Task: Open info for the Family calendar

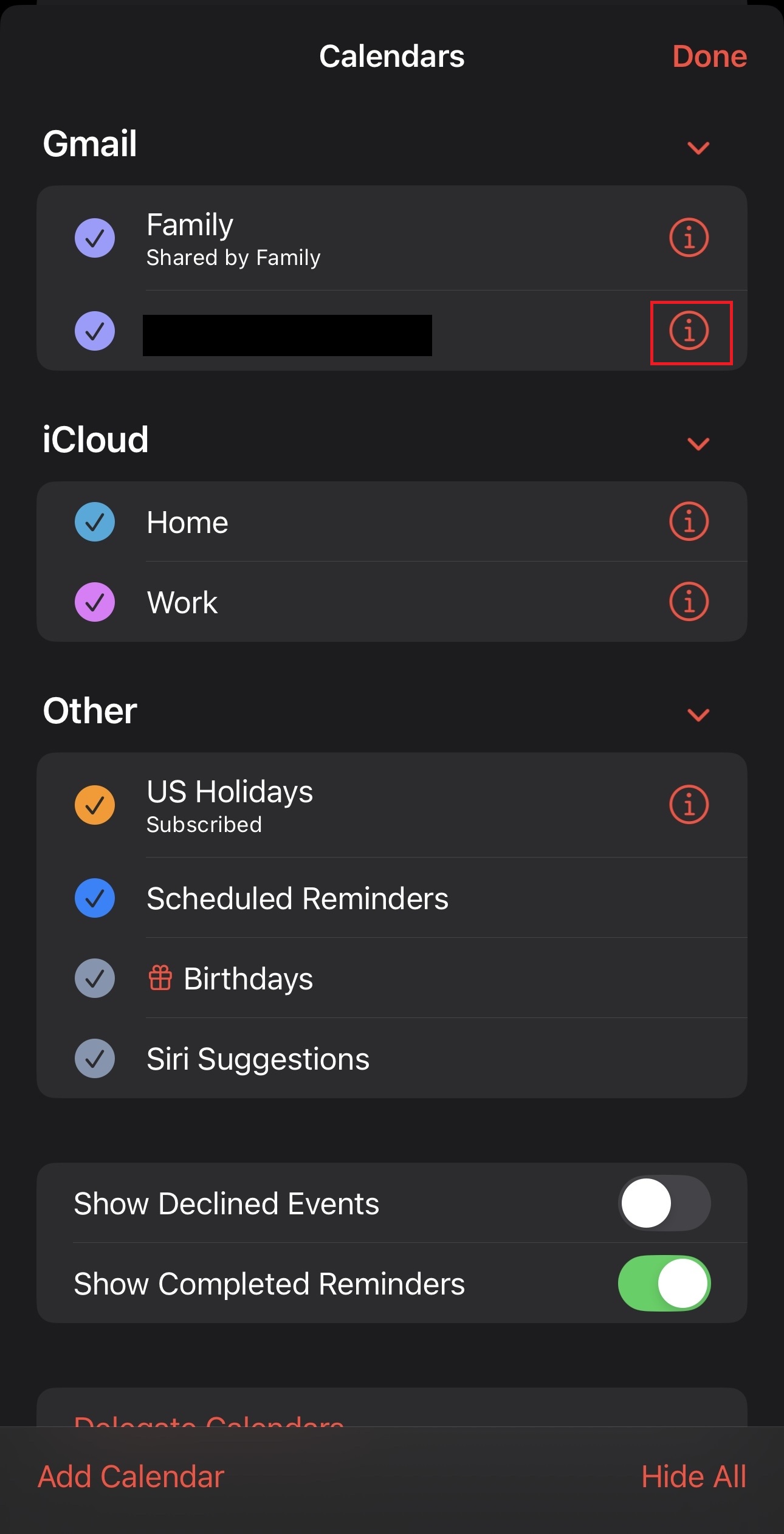Action: 689,238
